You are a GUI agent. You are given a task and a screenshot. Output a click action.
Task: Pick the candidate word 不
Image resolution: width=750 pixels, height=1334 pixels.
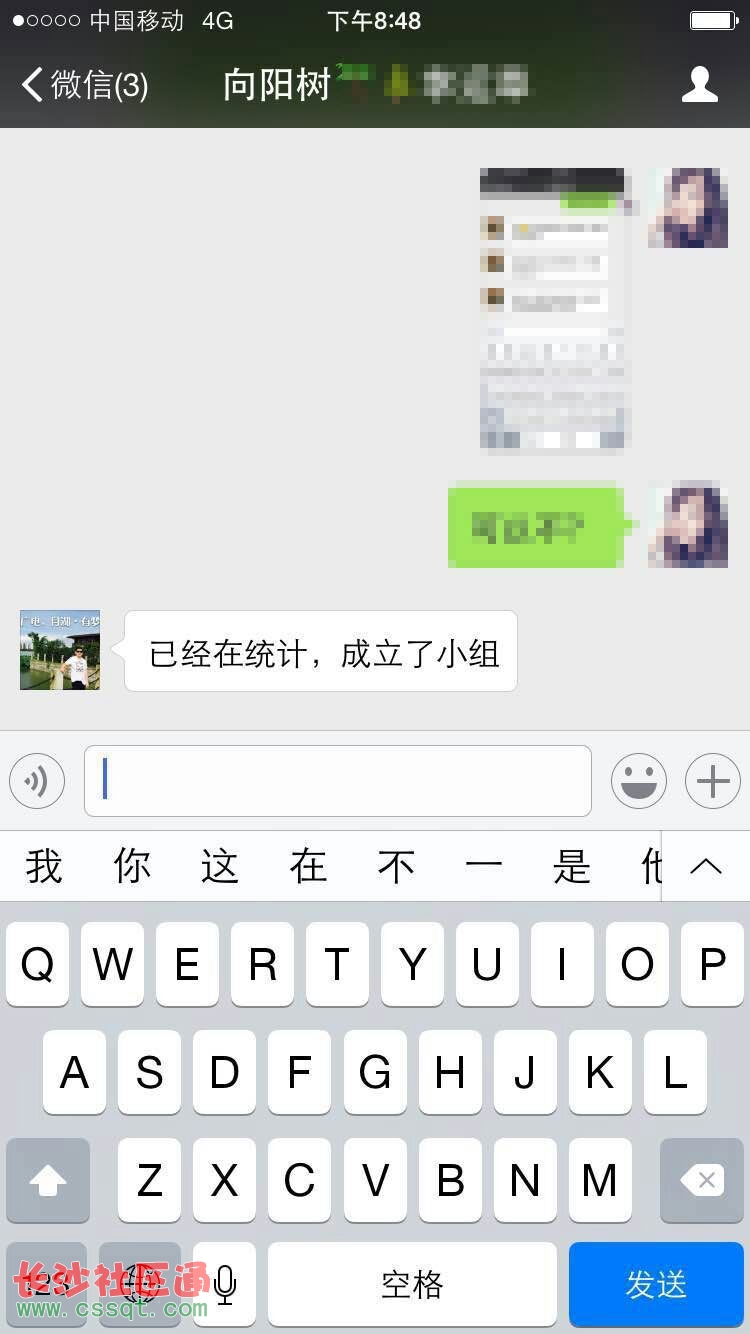point(396,866)
